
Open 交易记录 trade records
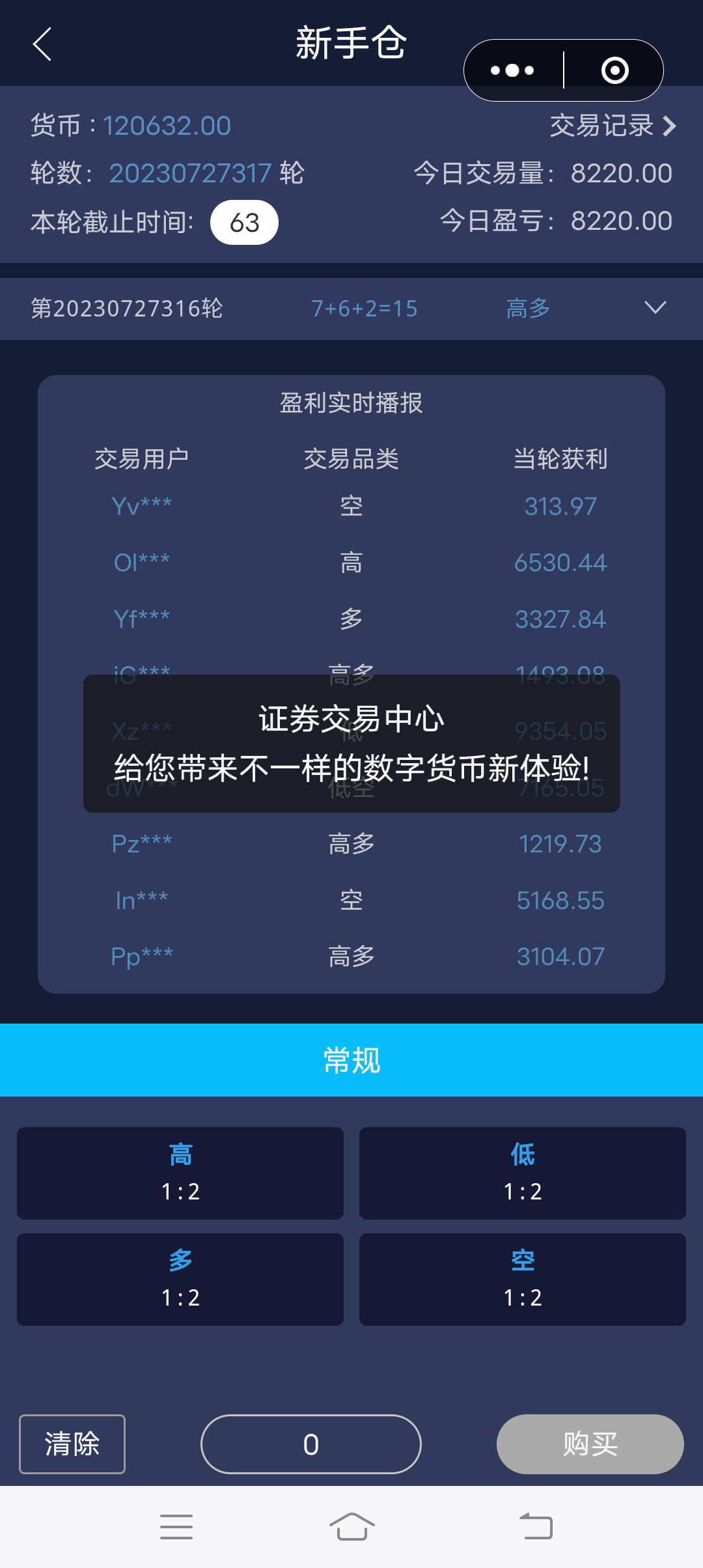coord(612,125)
